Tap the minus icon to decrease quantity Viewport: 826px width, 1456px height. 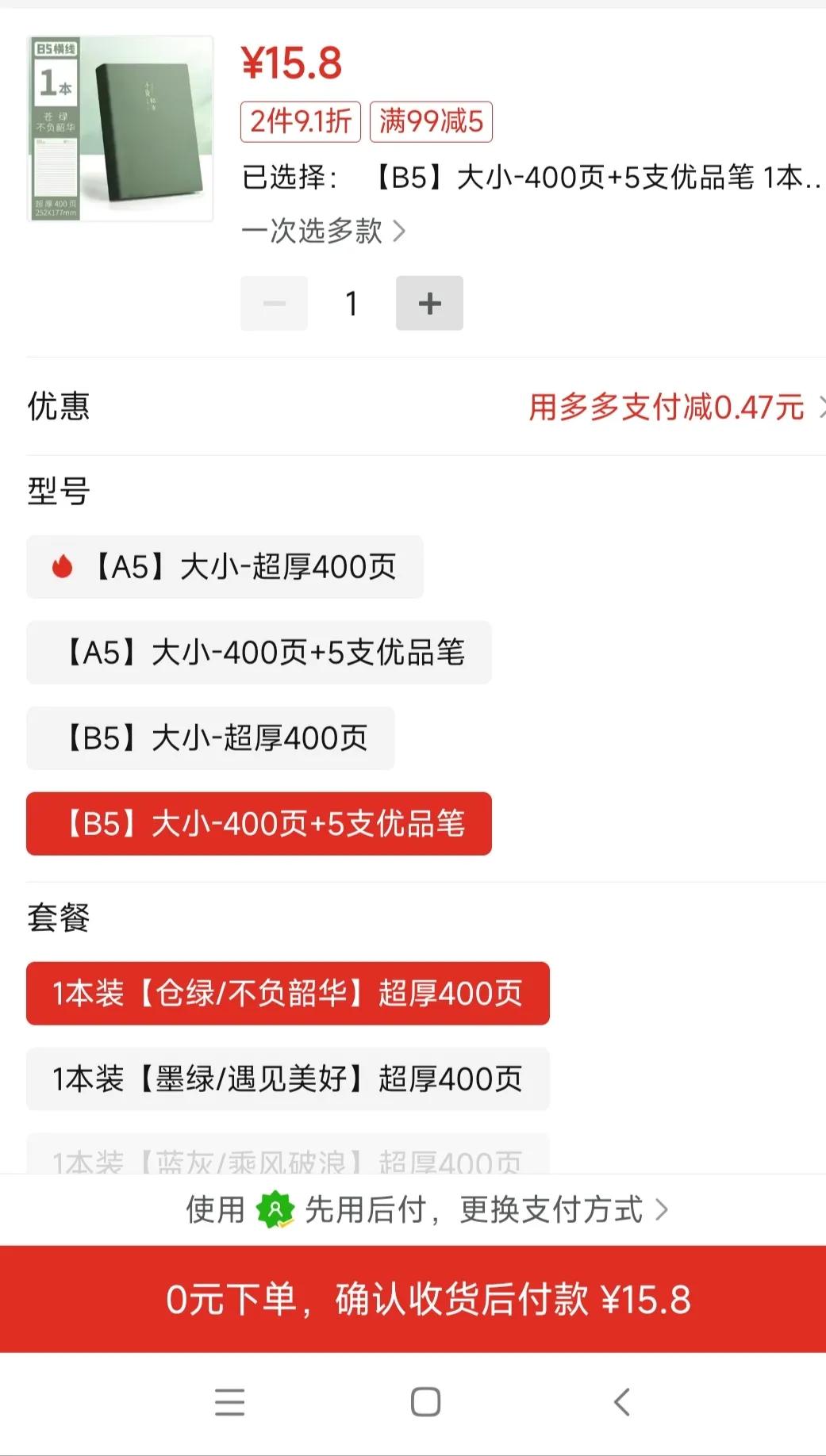[274, 303]
